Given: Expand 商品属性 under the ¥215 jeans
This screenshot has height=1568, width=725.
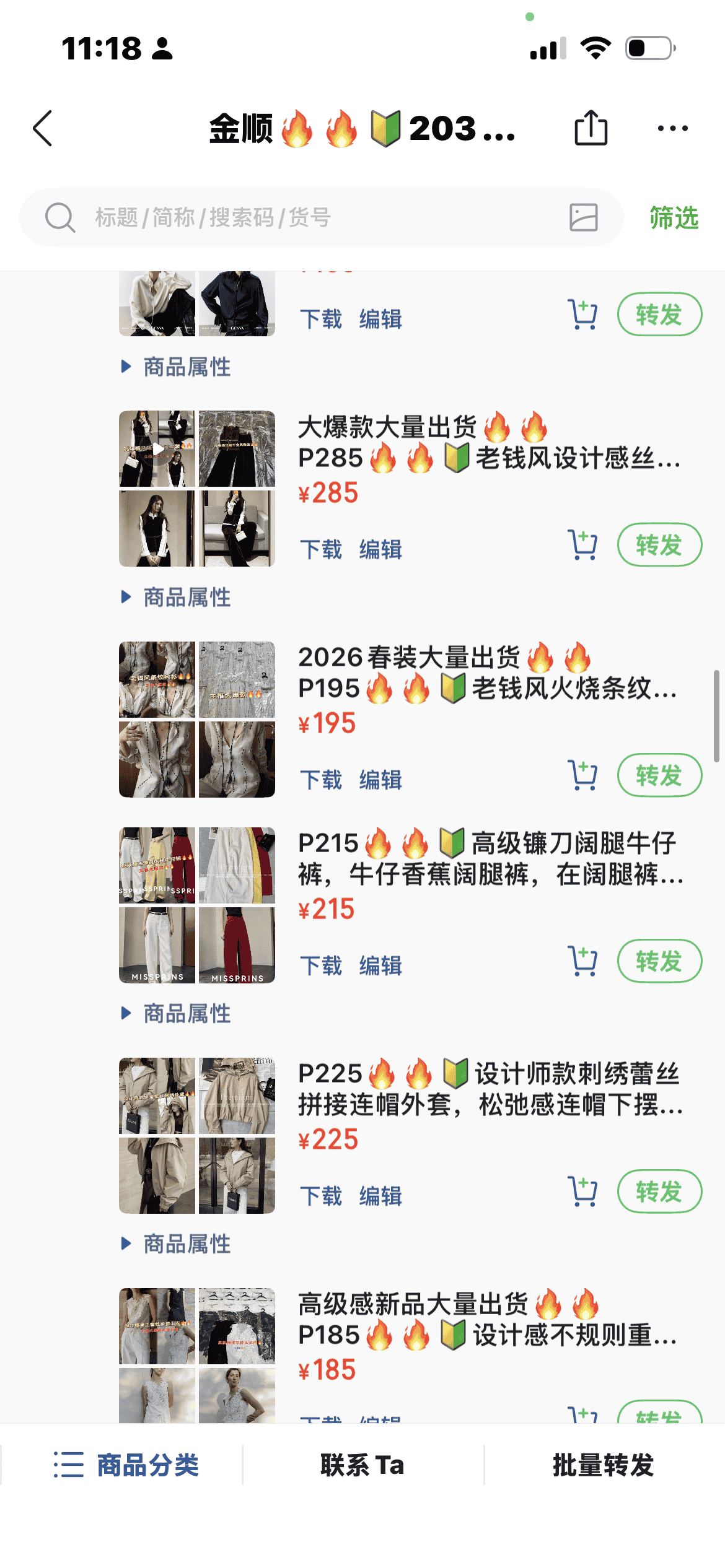Looking at the screenshot, I should [177, 1014].
